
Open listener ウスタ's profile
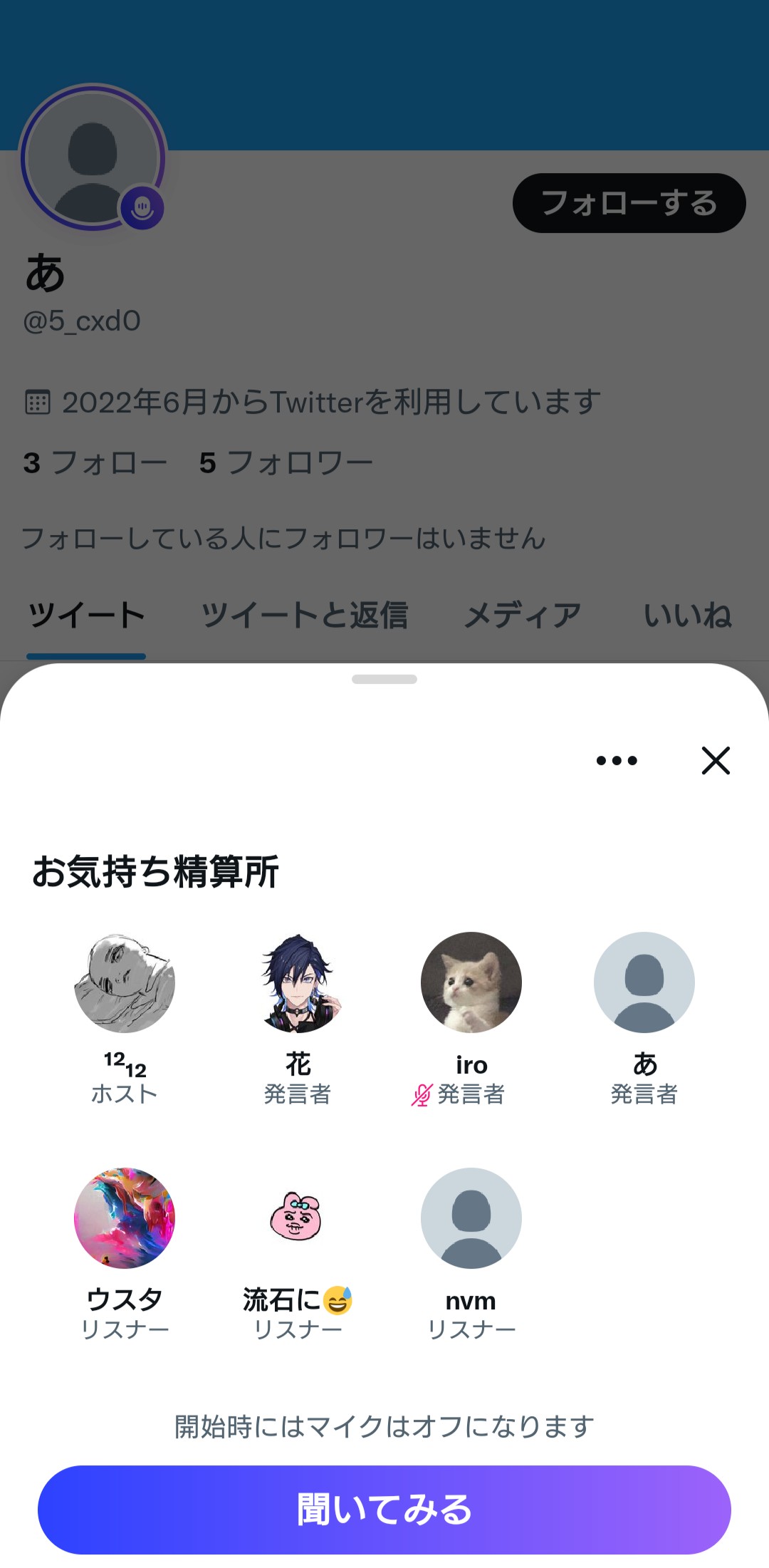[x=125, y=1218]
